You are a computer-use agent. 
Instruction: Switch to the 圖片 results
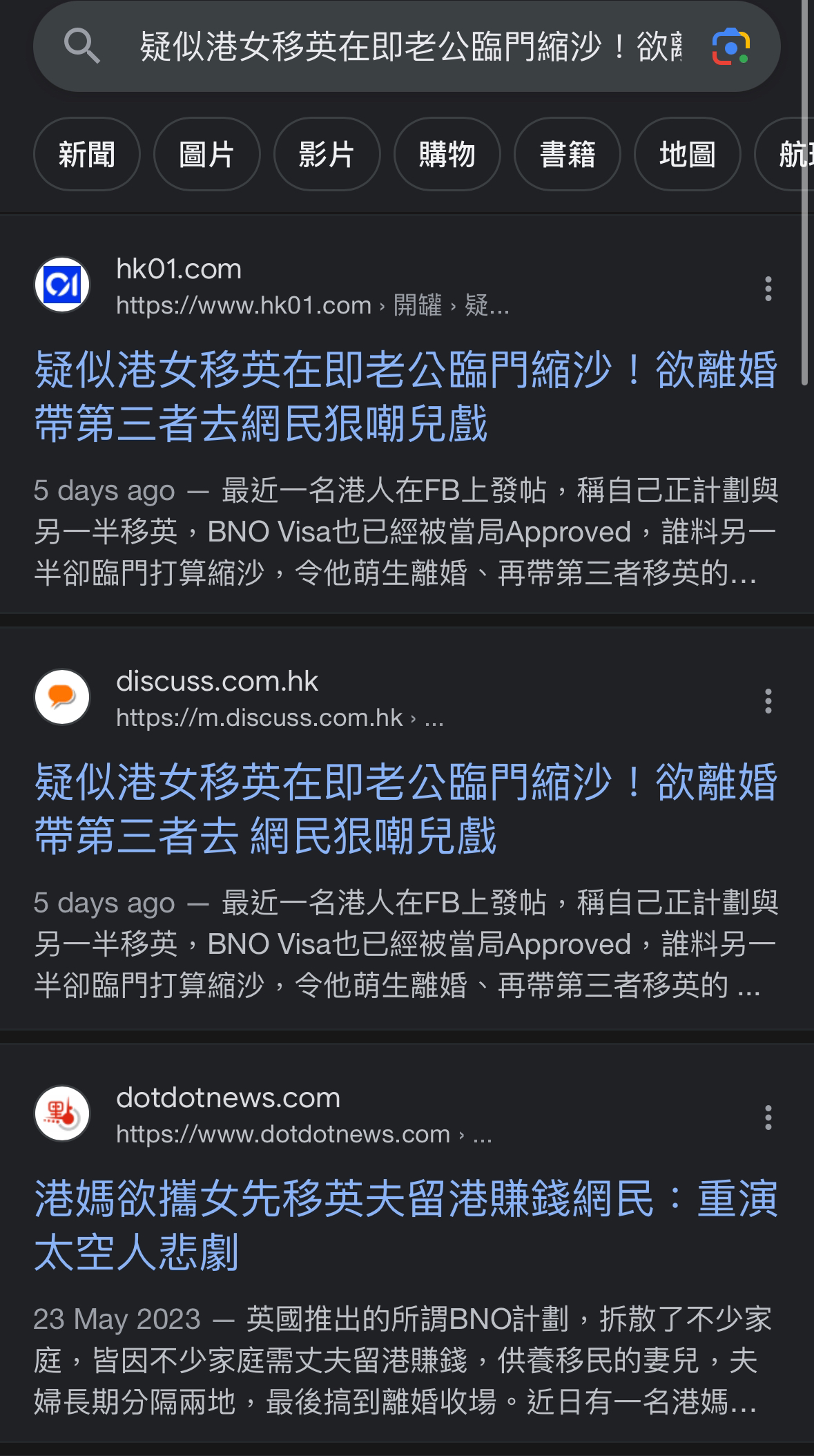pyautogui.click(x=207, y=154)
